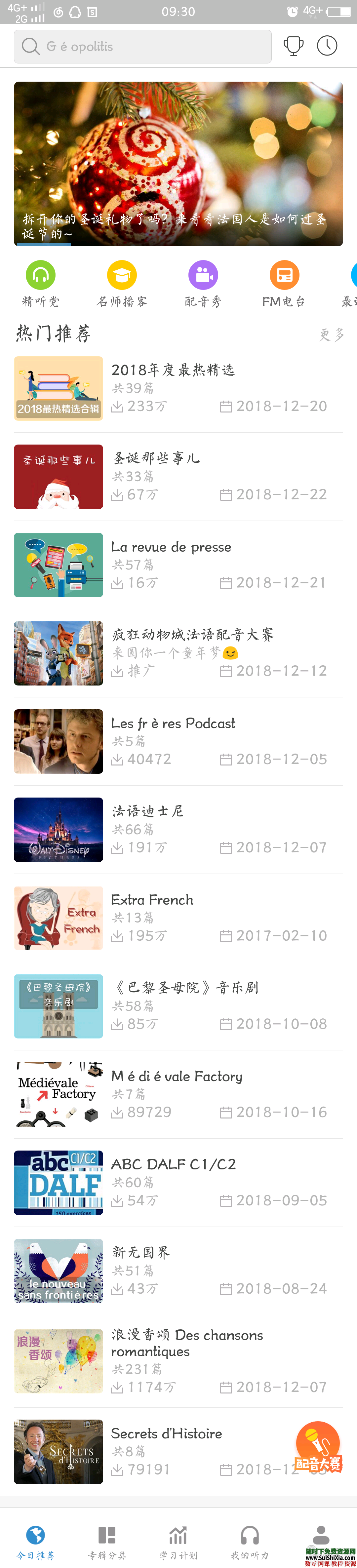Open the 精听党 shortcut
The width and height of the screenshot is (357, 1568).
40,284
